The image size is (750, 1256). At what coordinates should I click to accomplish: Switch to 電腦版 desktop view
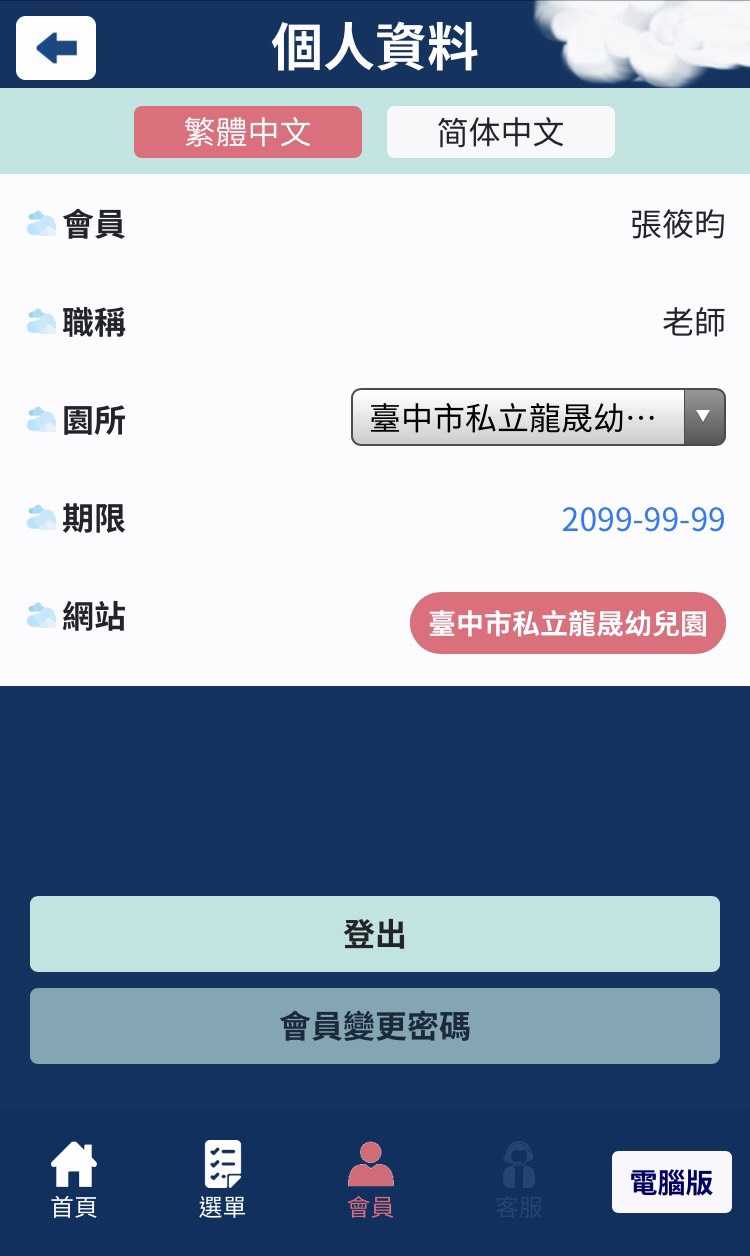[671, 1182]
